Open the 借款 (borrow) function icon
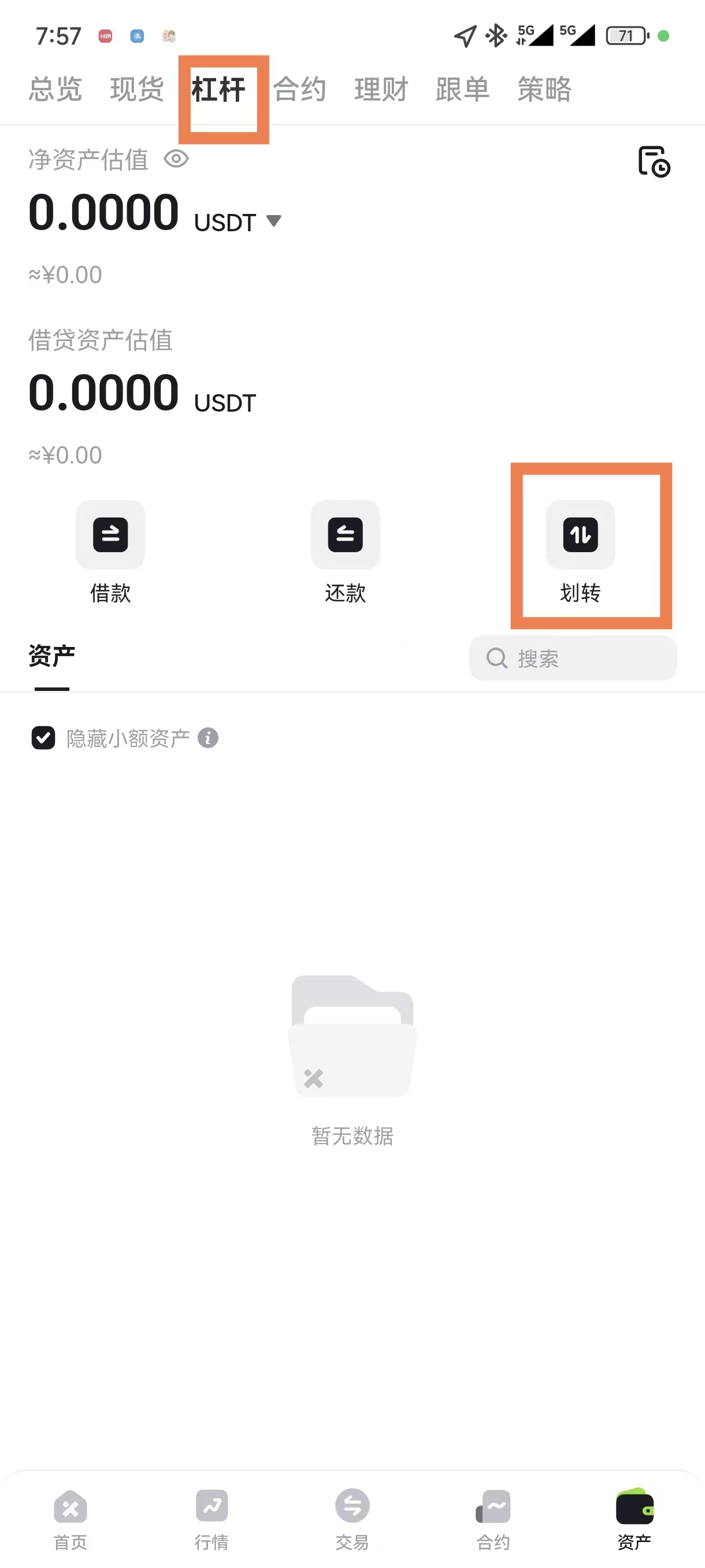Screen dimensions: 705x1568 (110, 534)
